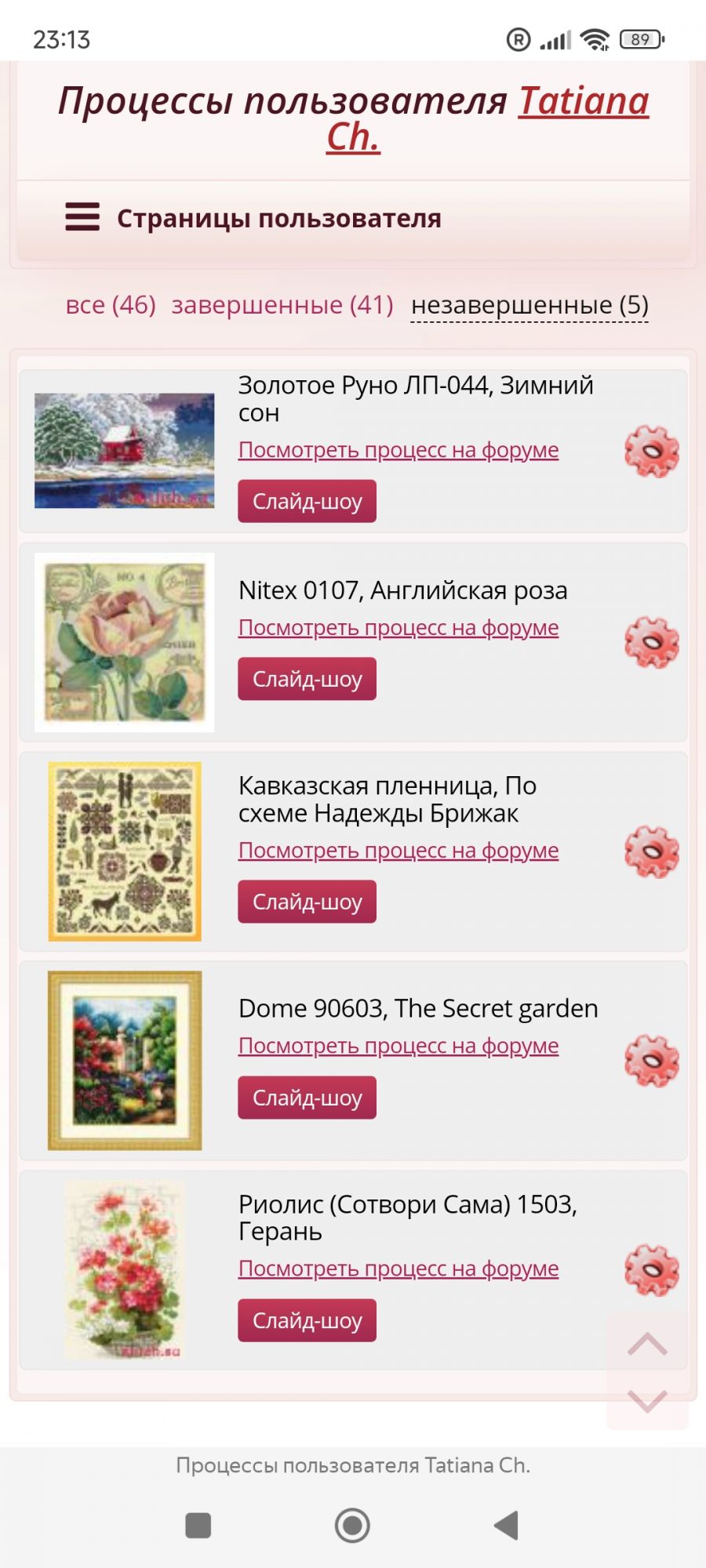
Task: Open settings gear for Английская роза
Action: 651,642
